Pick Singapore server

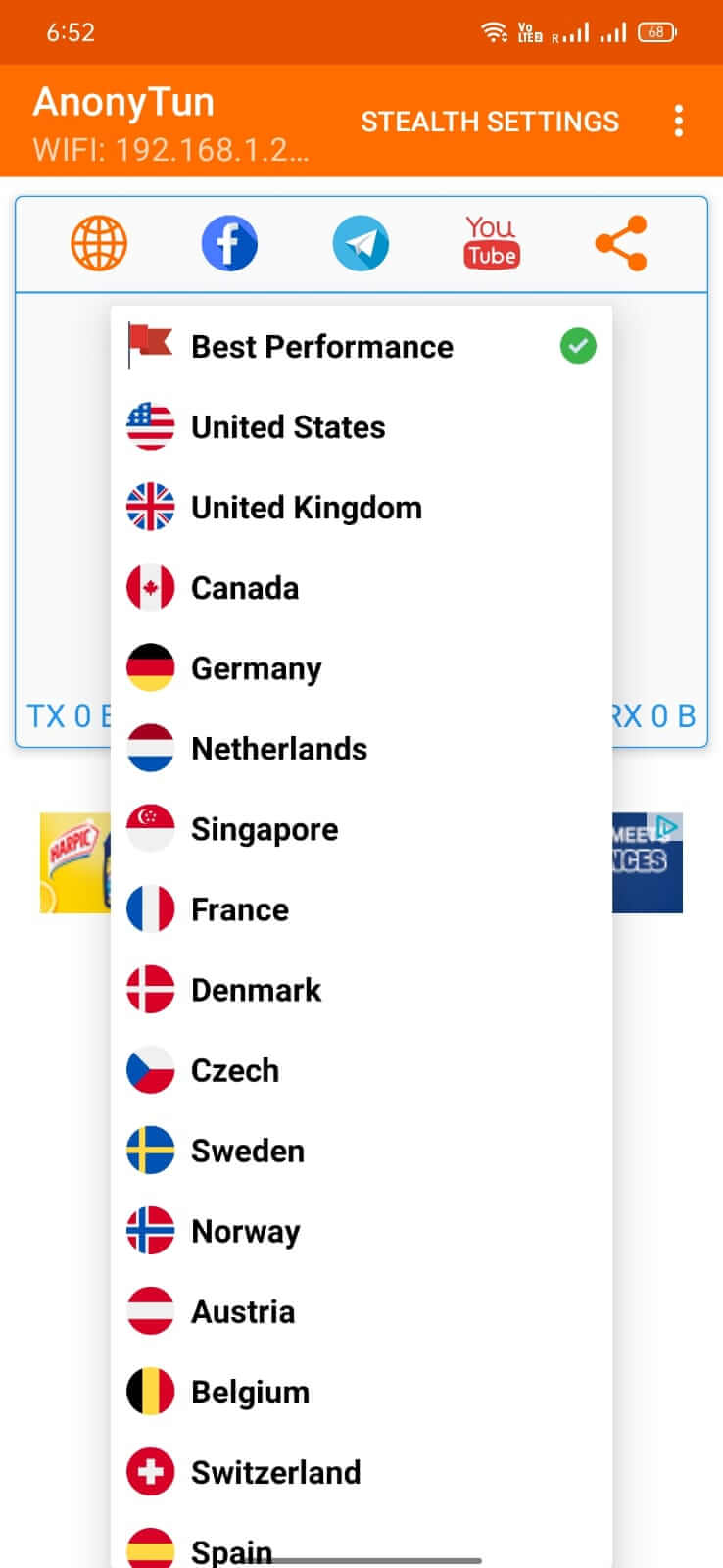pos(361,828)
